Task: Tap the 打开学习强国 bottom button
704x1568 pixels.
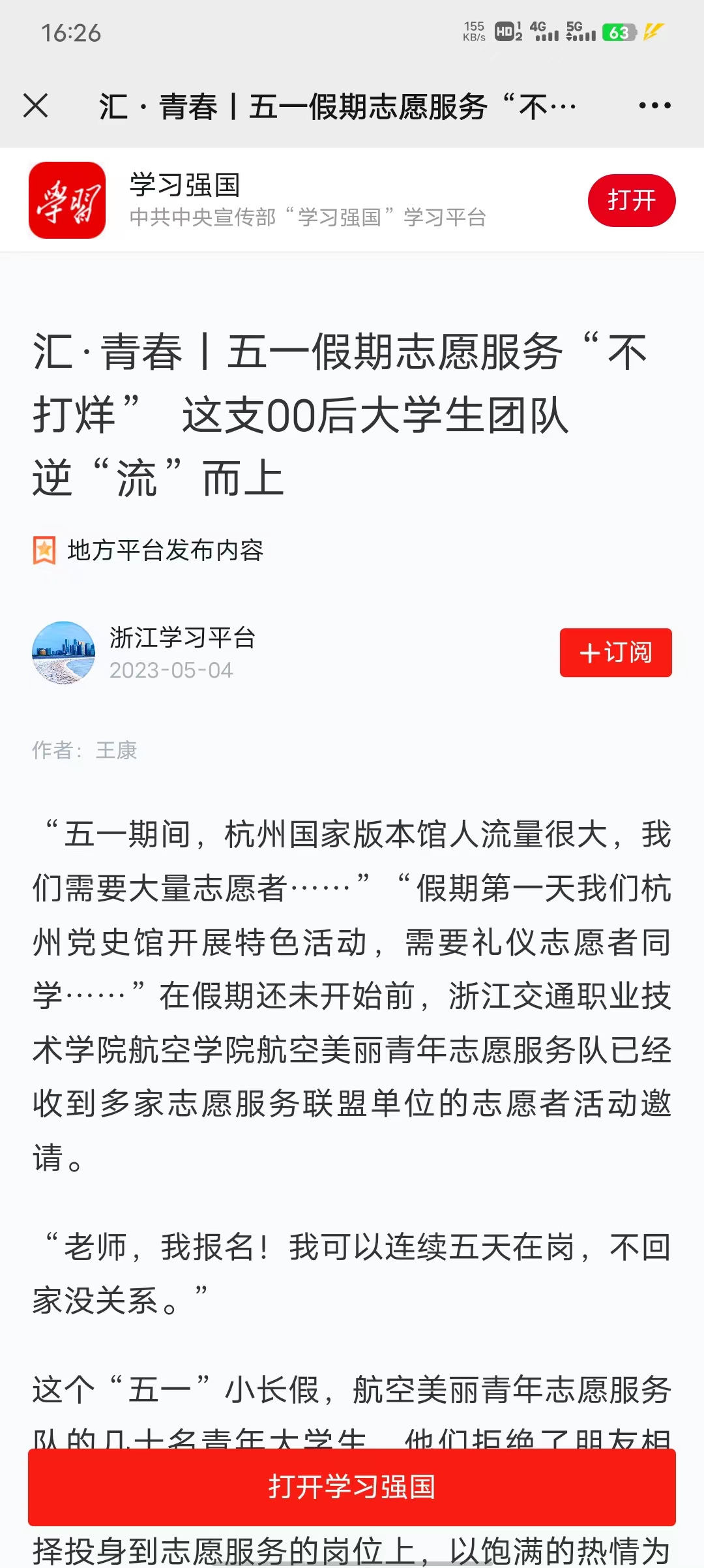Action: coord(352,1487)
